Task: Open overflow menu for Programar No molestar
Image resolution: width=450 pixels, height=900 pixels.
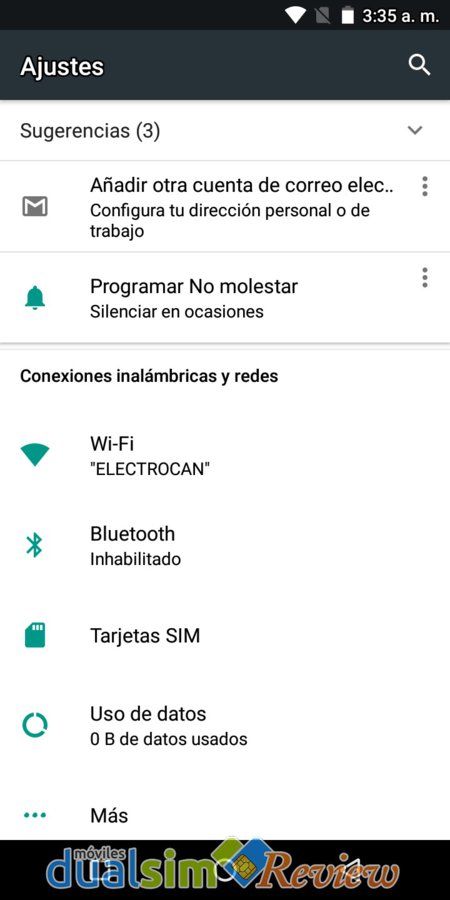Action: pyautogui.click(x=424, y=277)
